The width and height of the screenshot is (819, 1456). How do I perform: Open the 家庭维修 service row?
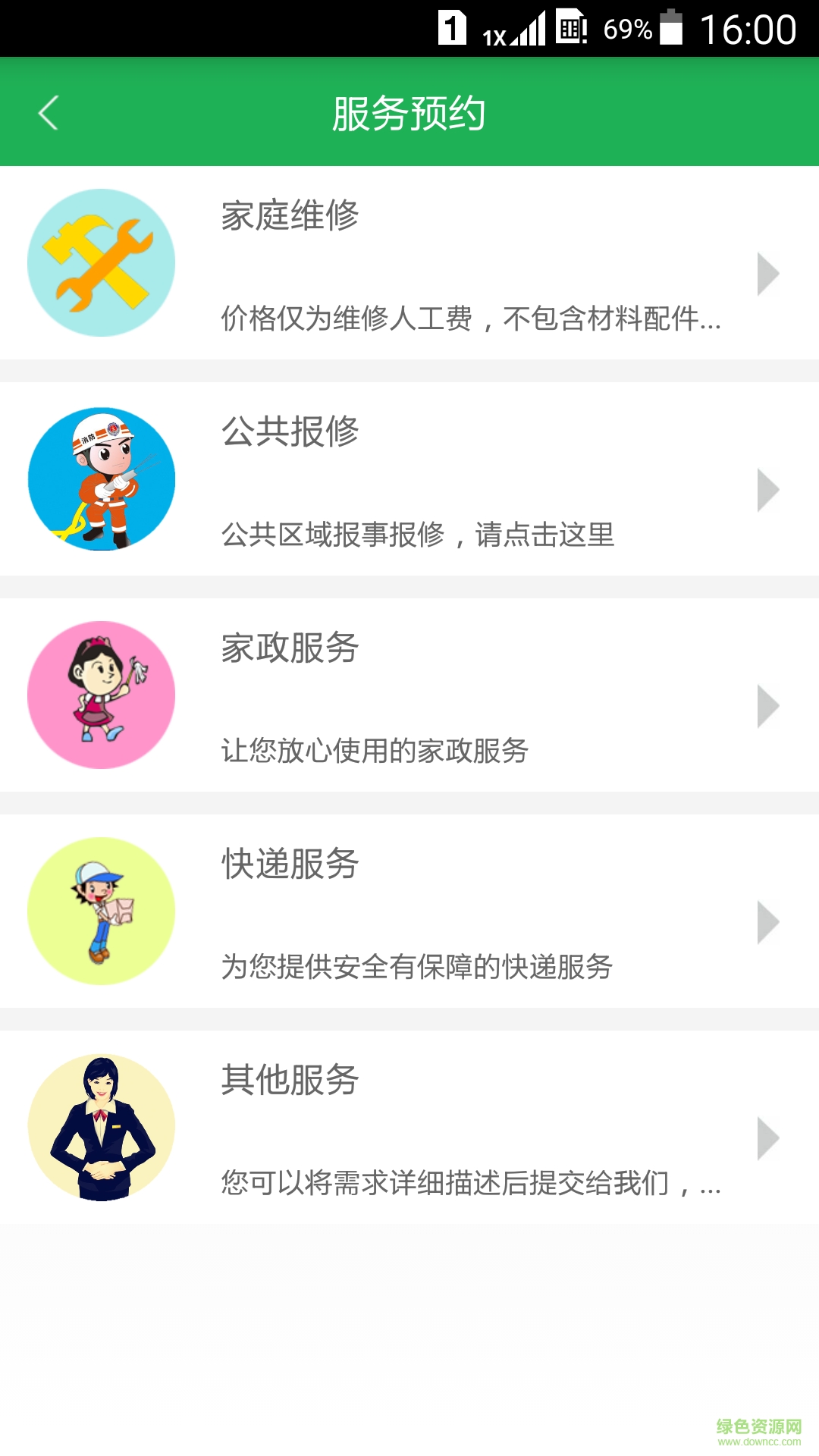tap(409, 263)
